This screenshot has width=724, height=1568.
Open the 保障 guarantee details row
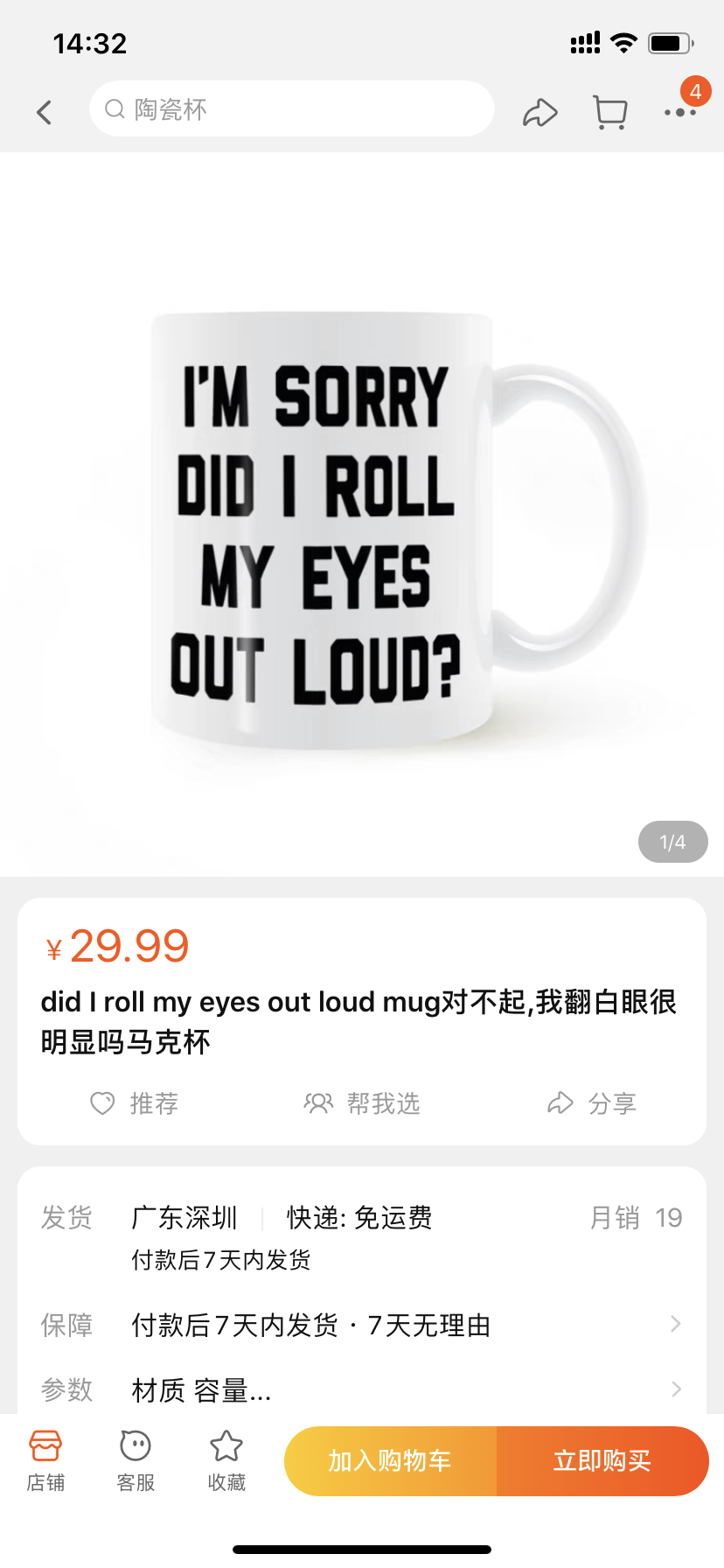362,1325
